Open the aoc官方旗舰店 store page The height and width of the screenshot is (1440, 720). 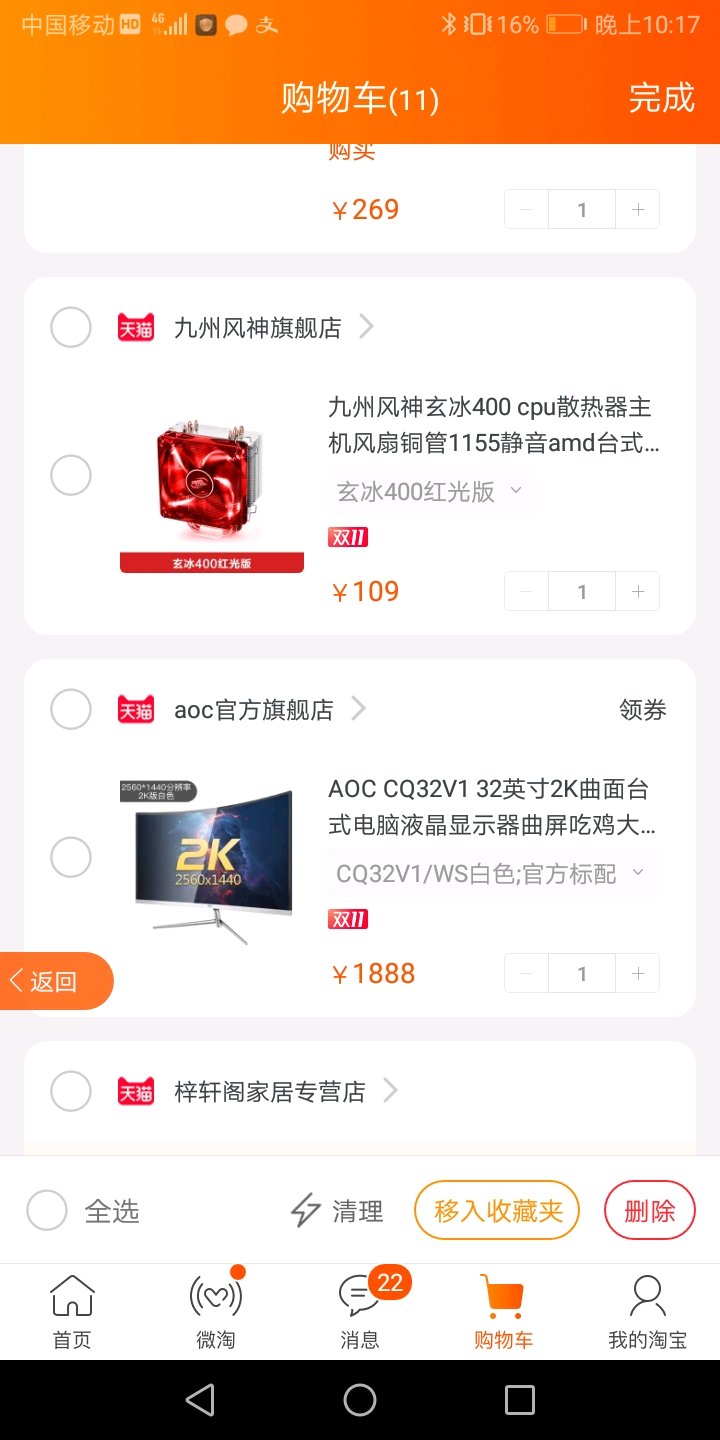[254, 710]
